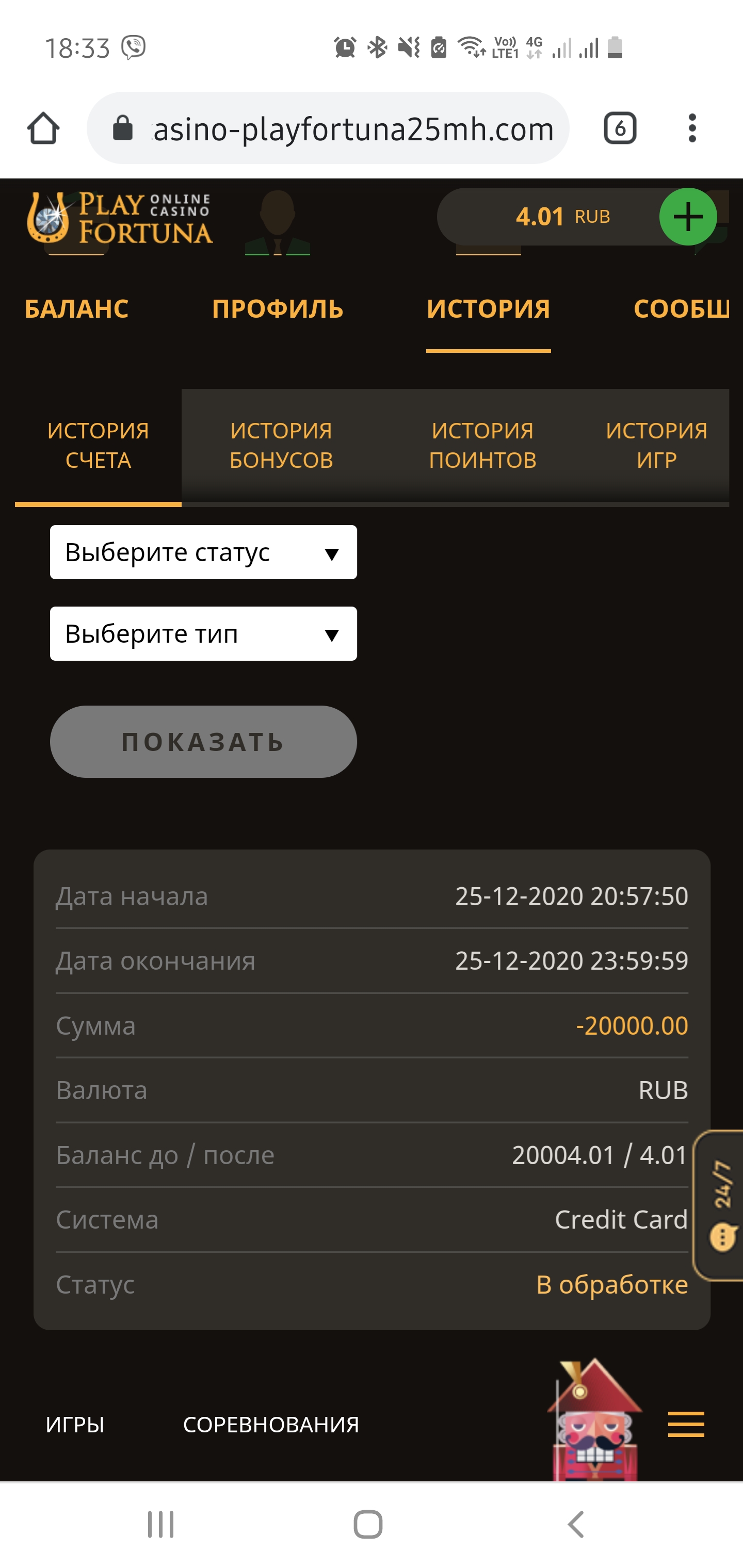Screen dimensions: 743x1568
Task: Switch to the БАЛАНС tab
Action: click(x=76, y=308)
